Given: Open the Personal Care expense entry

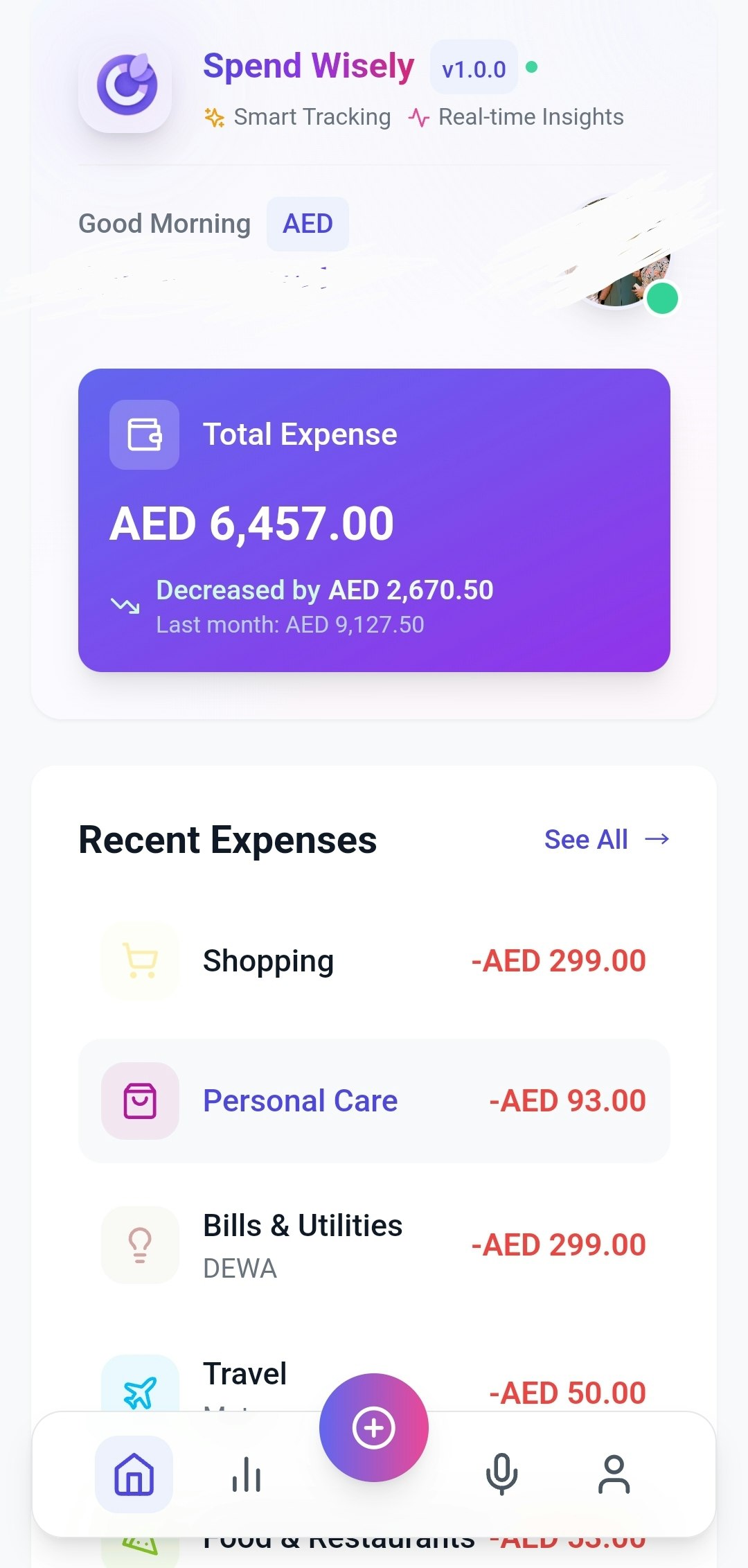Looking at the screenshot, I should [x=374, y=1101].
